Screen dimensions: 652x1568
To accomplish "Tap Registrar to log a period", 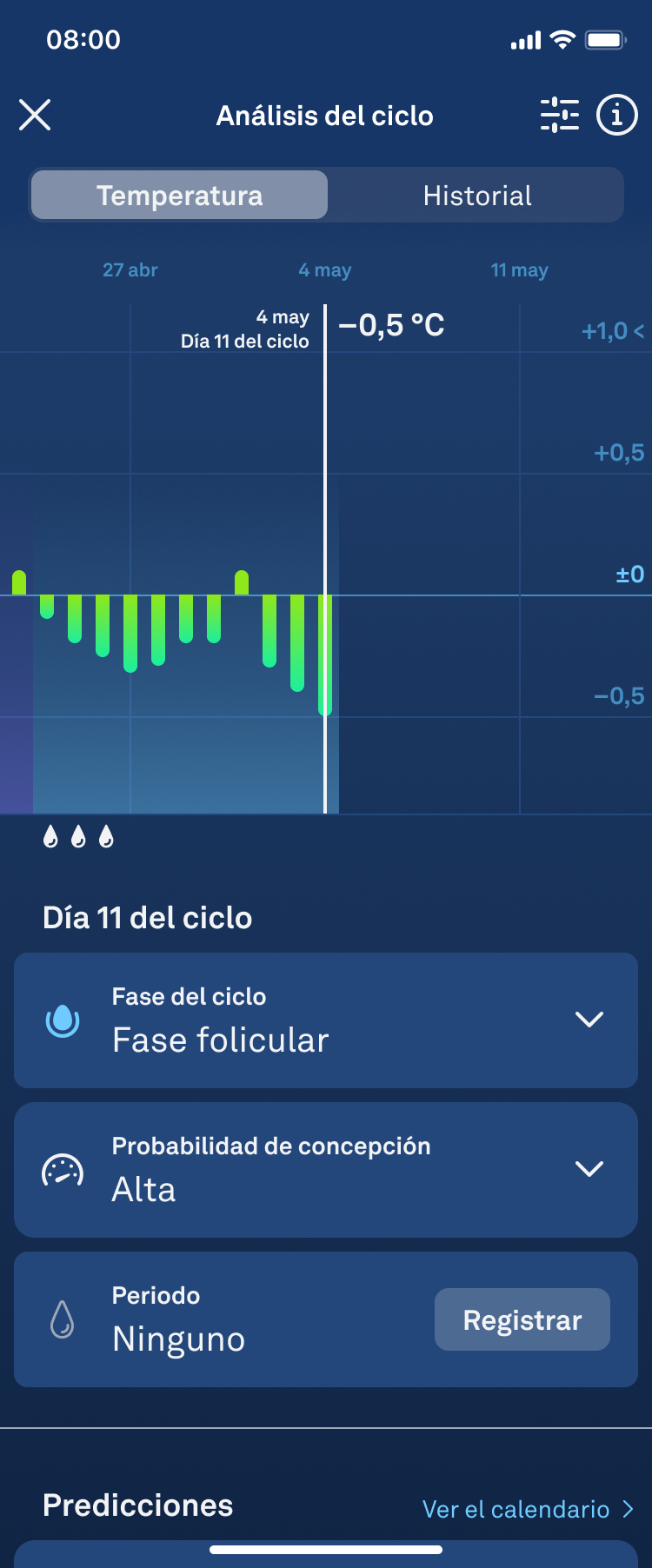I will coord(522,1319).
